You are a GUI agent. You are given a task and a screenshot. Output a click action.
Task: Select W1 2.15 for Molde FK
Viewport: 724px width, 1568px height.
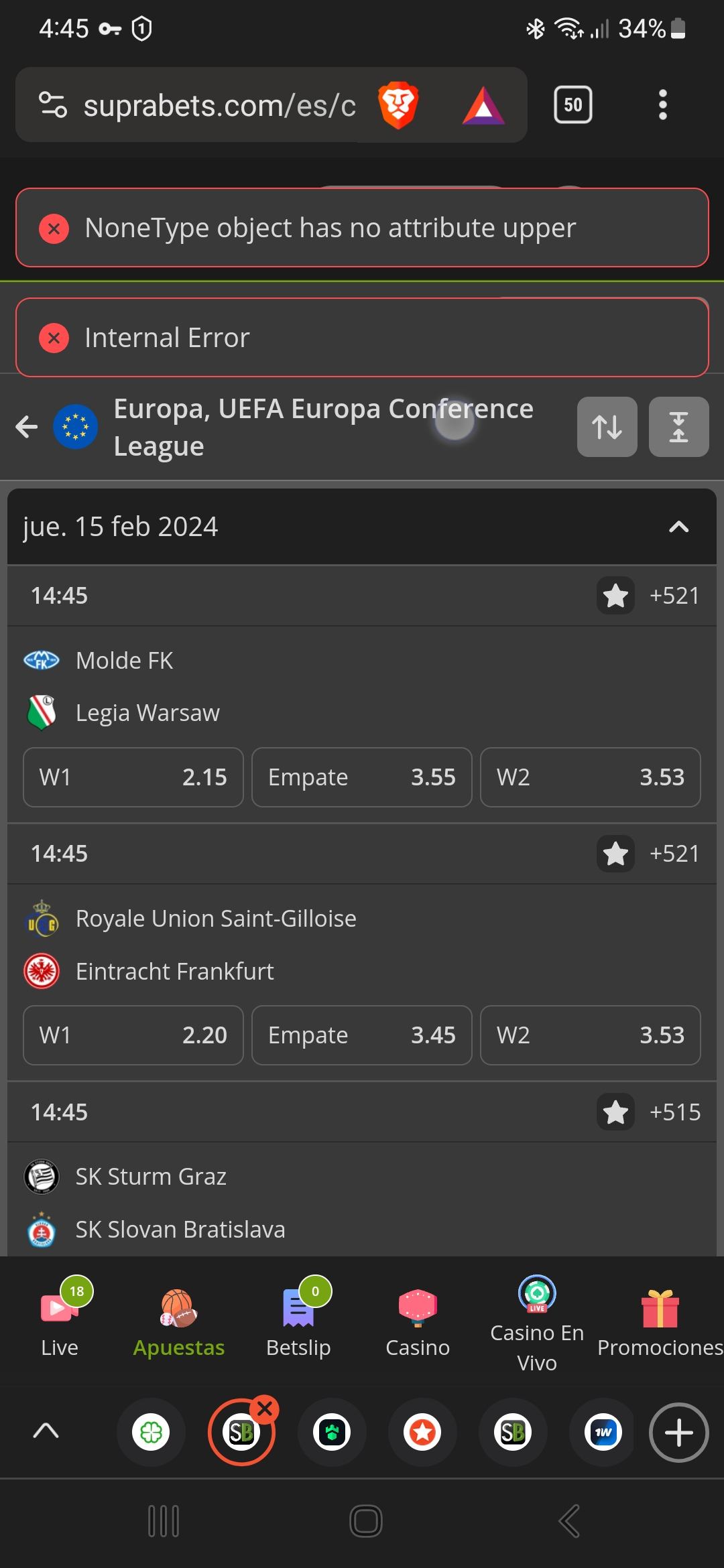tap(133, 777)
